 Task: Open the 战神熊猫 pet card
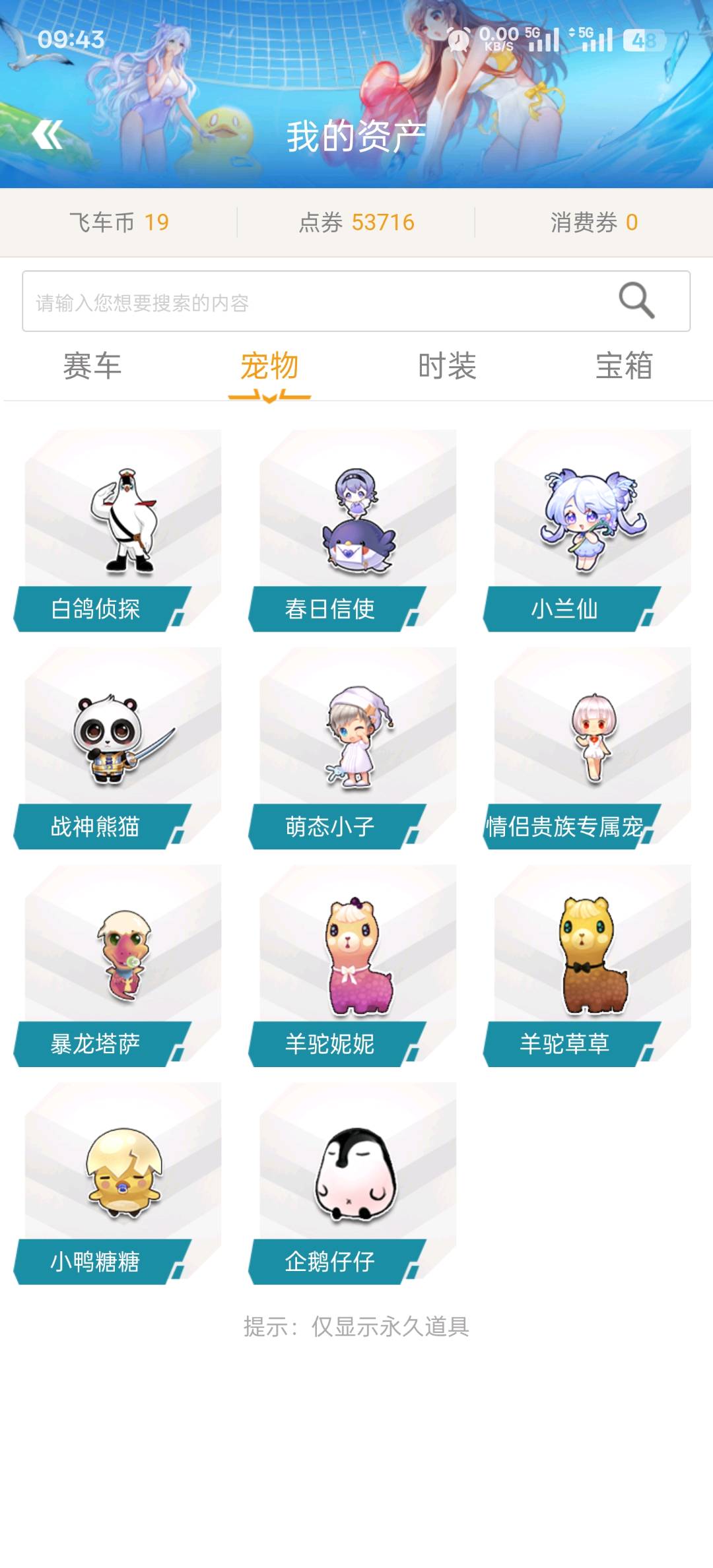pyautogui.click(x=118, y=748)
